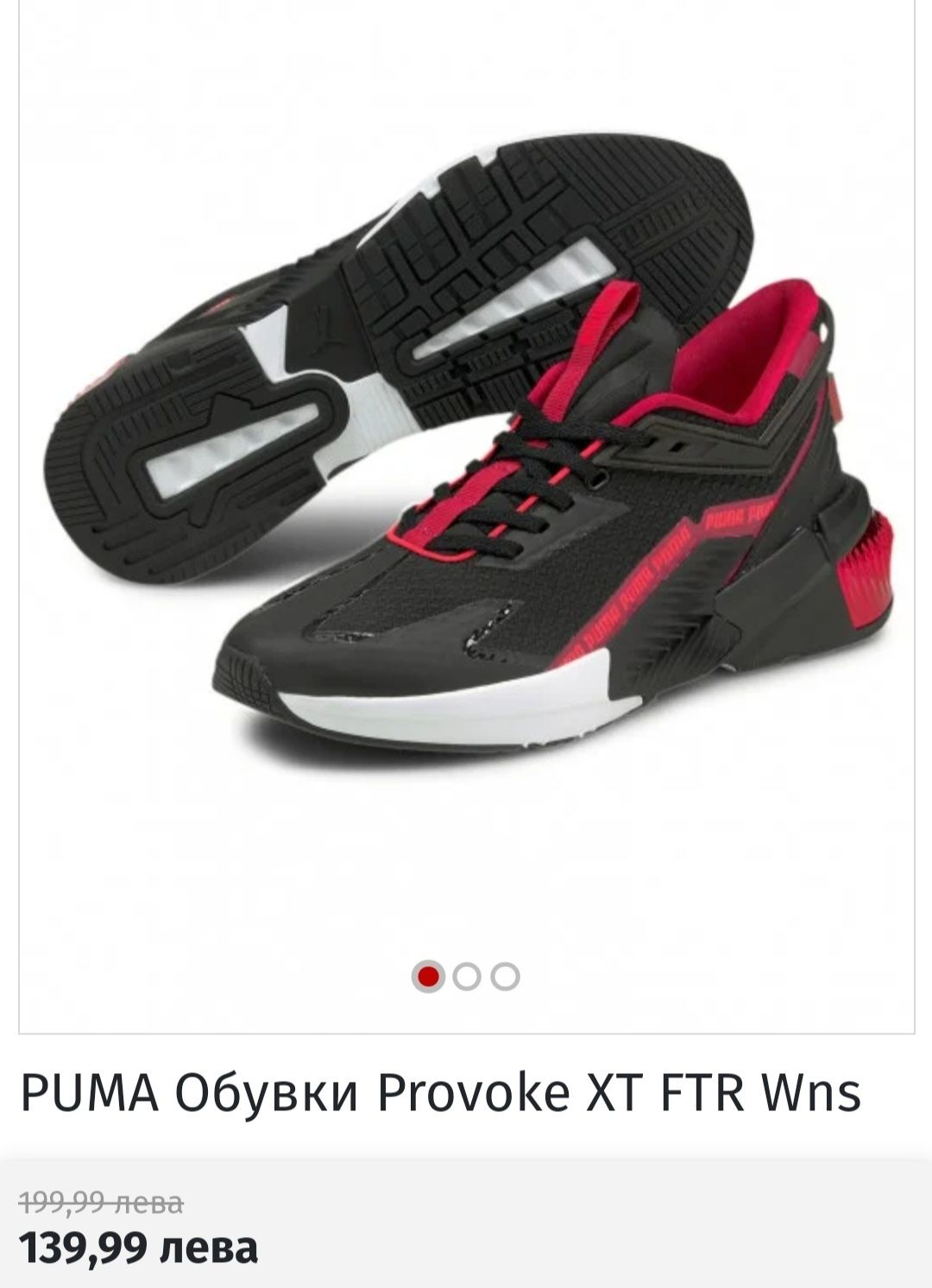Select the second image indicator dot

(x=467, y=977)
